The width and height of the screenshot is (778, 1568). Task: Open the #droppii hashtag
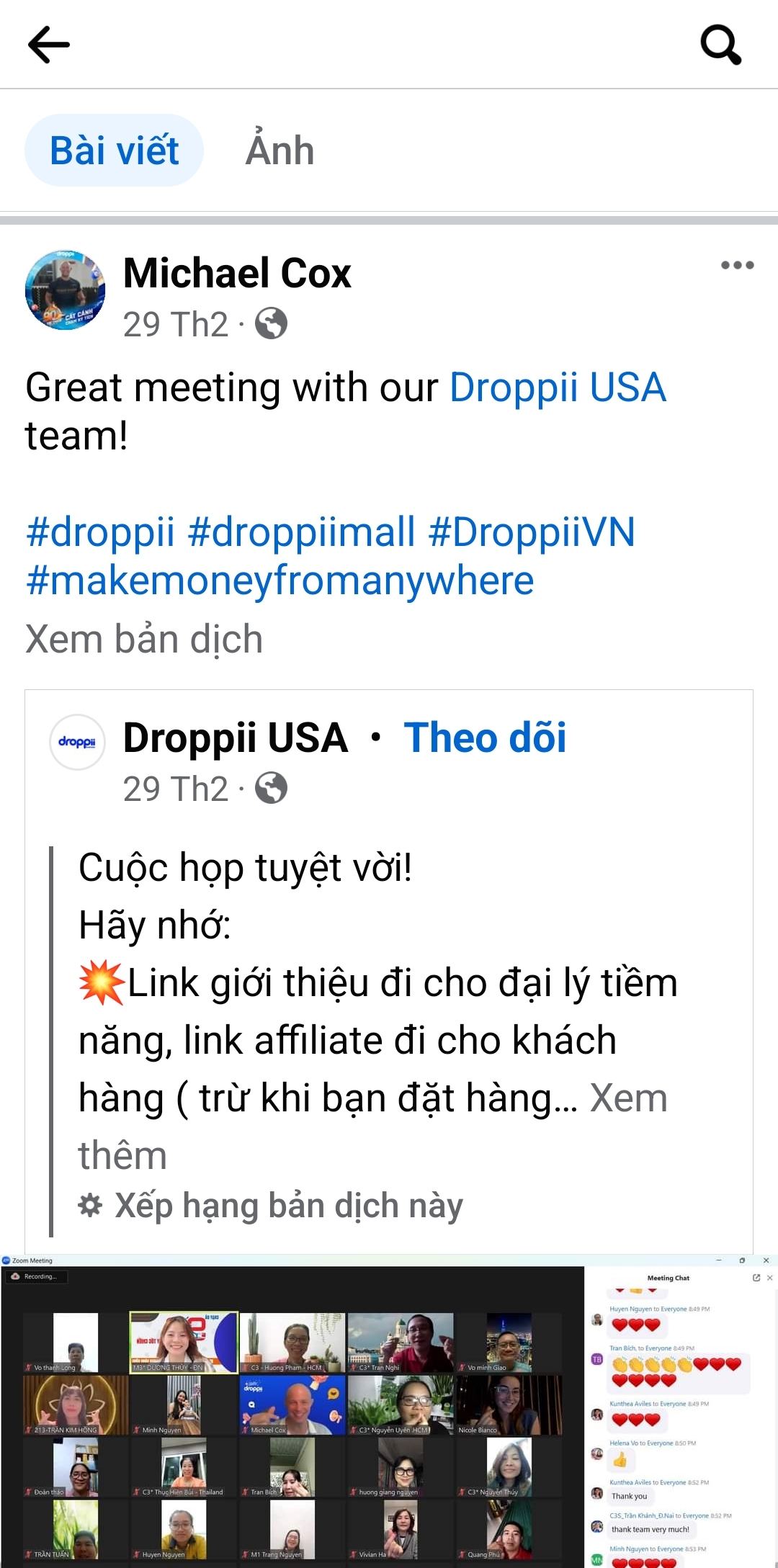100,532
